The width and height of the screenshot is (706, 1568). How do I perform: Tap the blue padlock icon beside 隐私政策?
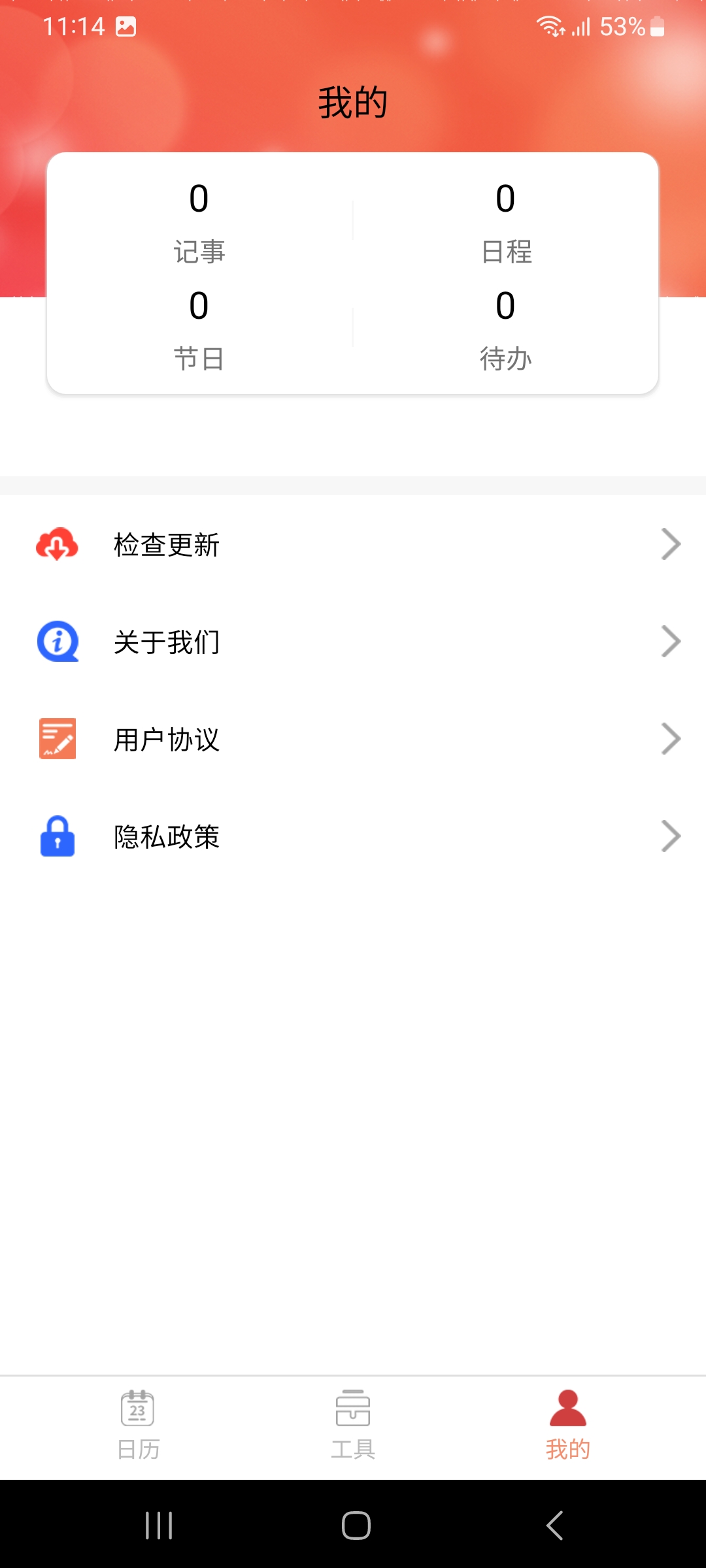tap(58, 837)
